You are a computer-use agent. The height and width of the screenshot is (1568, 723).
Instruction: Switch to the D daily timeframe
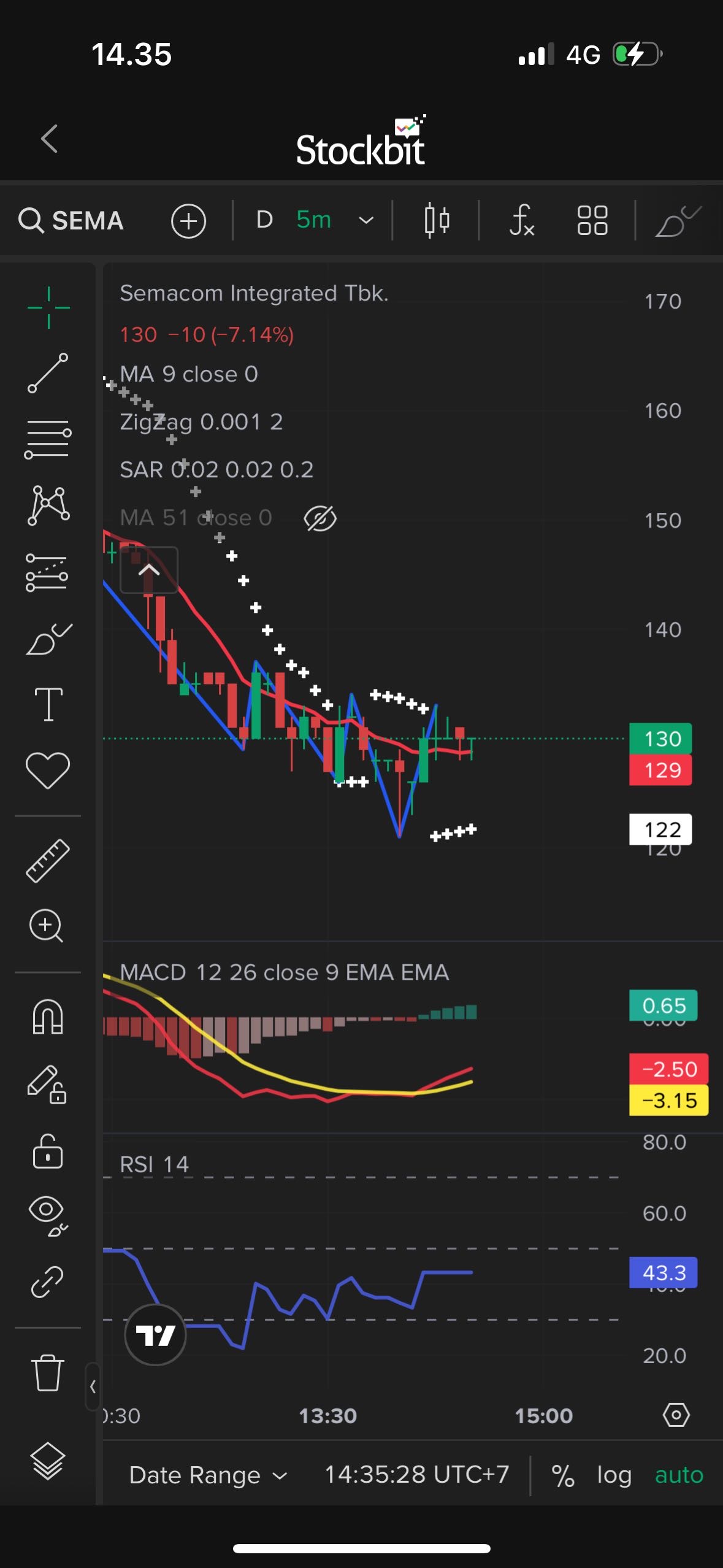click(264, 220)
